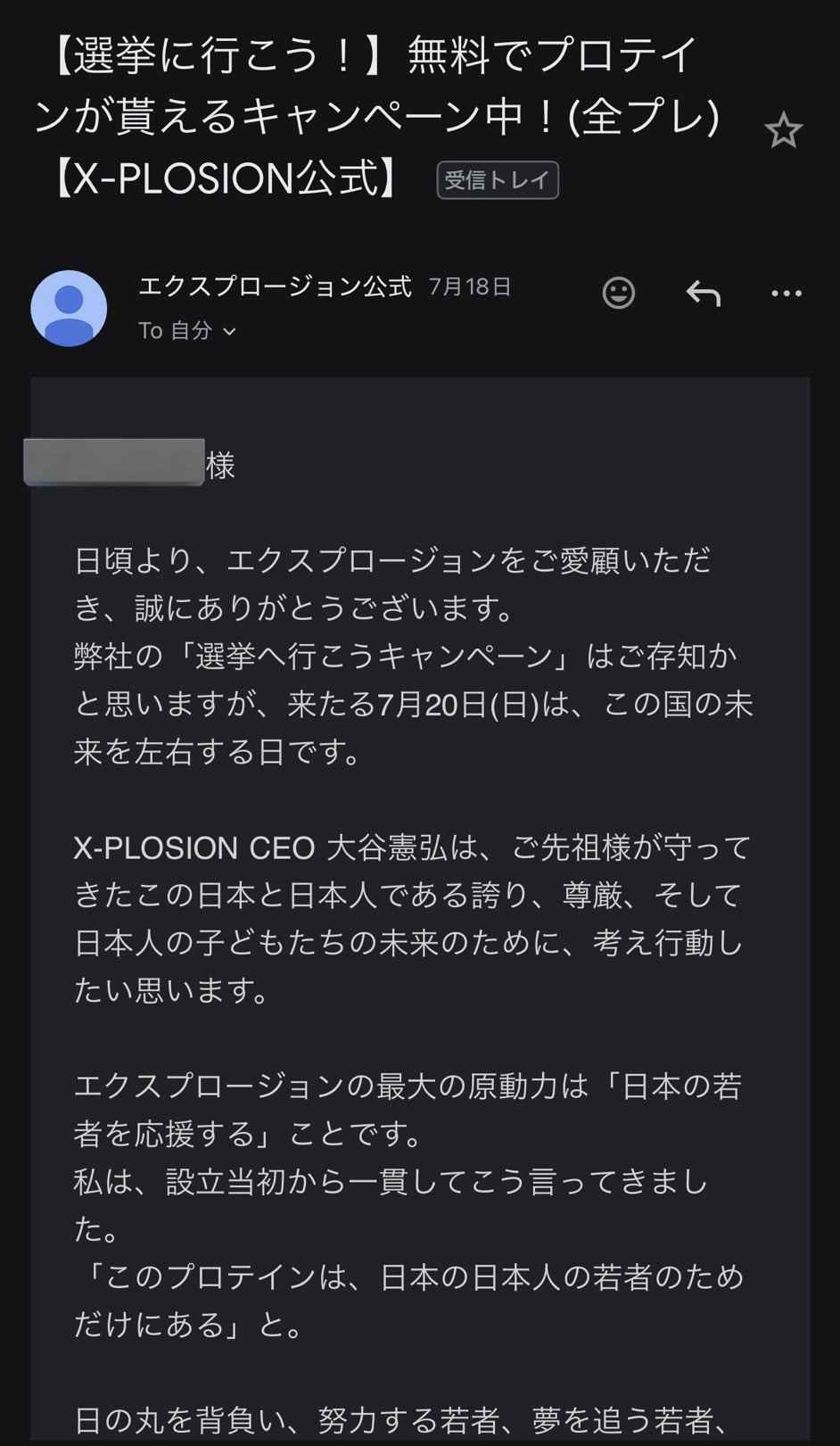Reply to エクスプロージョン公式
The width and height of the screenshot is (840, 1446).
click(703, 293)
